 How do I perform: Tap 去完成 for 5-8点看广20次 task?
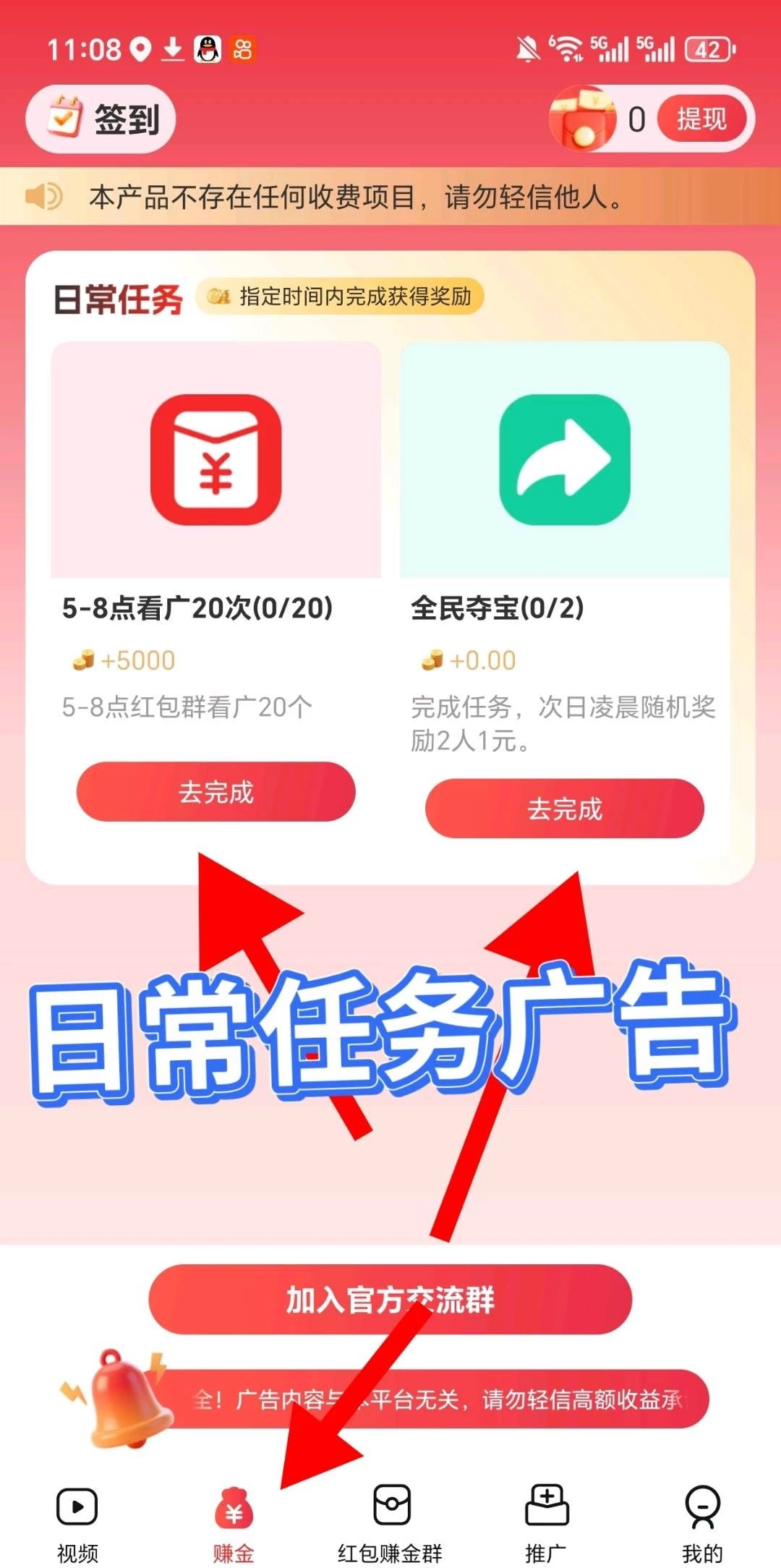(x=215, y=791)
